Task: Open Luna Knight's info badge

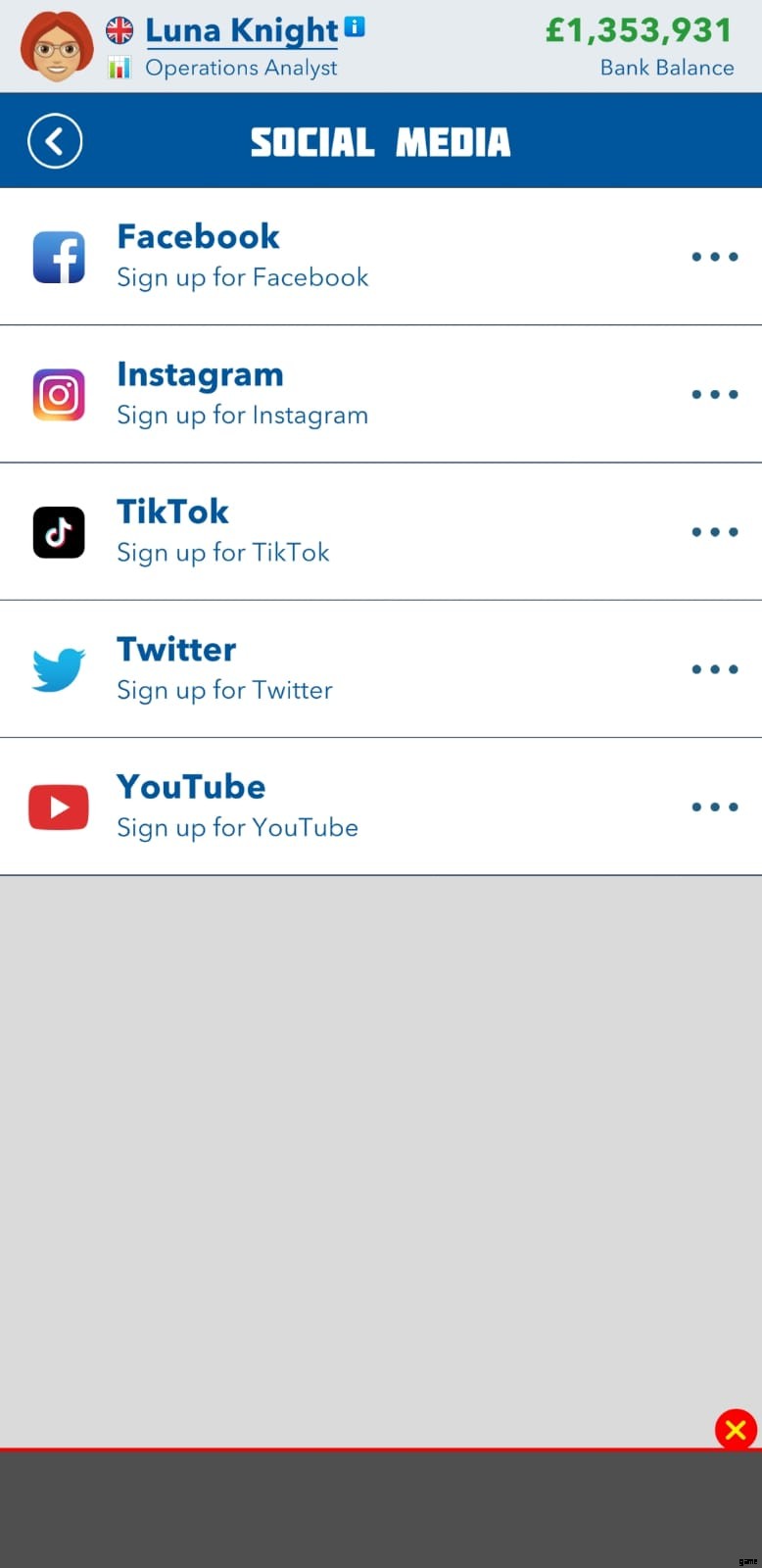Action: pos(355,26)
